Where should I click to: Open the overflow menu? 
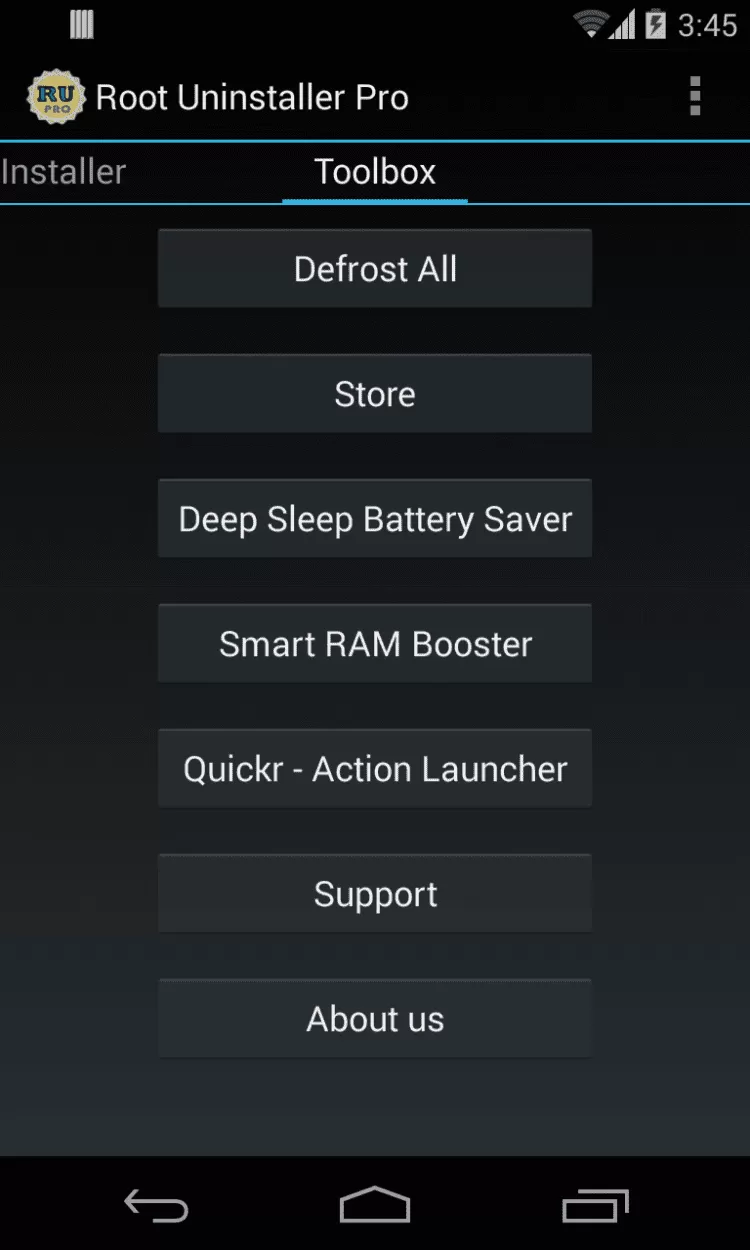(695, 97)
